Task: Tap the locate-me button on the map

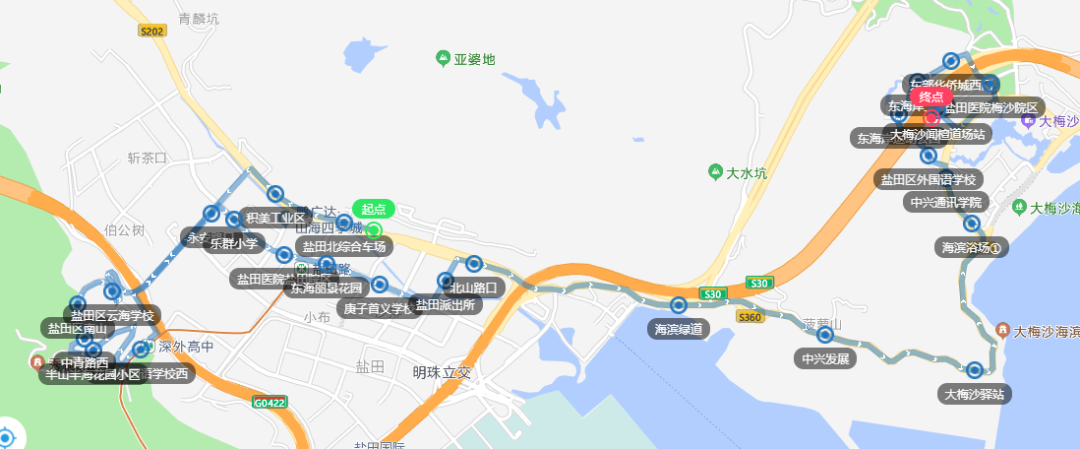Action: pos(7,437)
